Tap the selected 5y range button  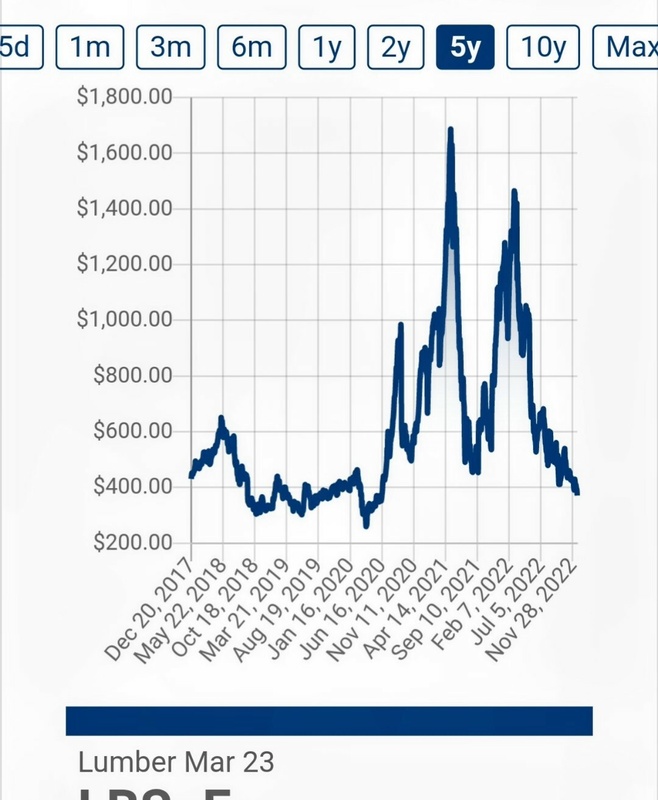[x=466, y=47]
